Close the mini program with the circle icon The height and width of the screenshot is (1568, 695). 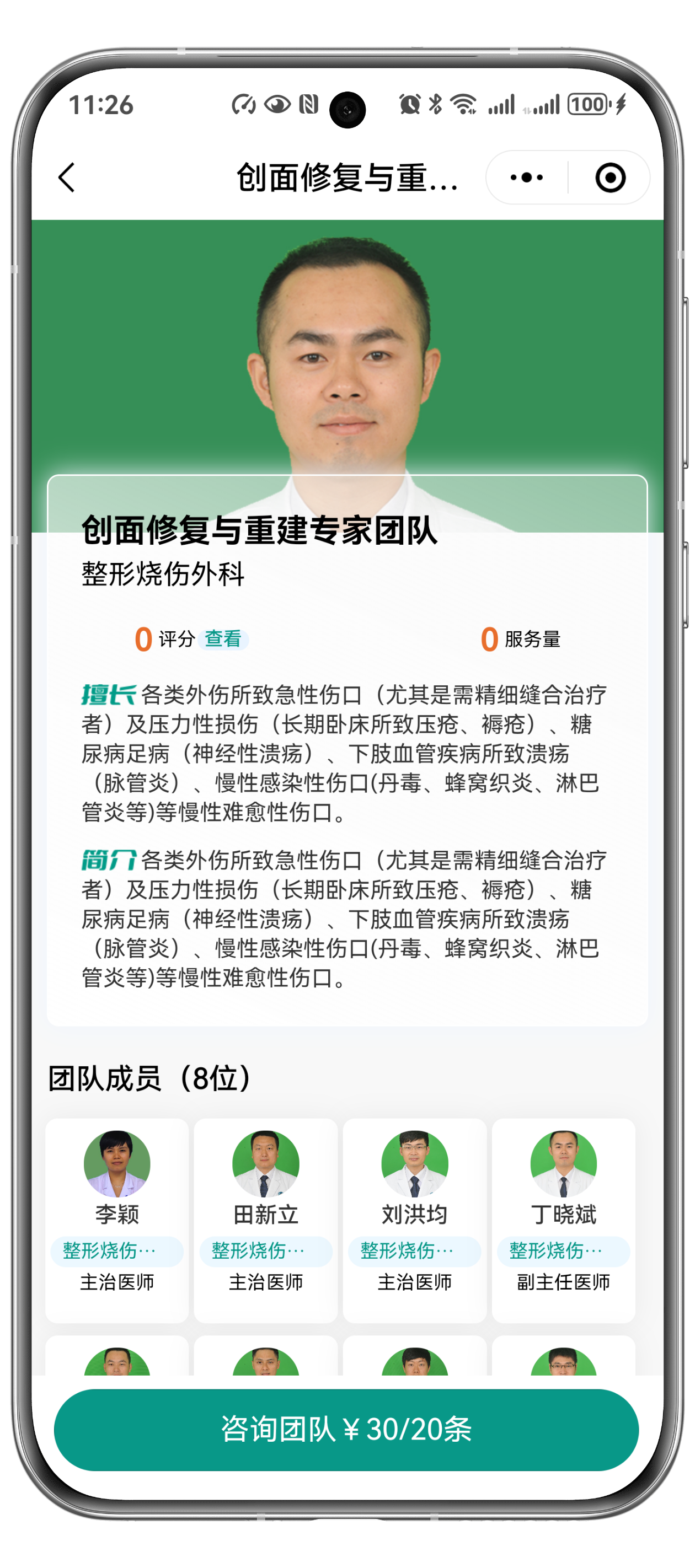[610, 178]
